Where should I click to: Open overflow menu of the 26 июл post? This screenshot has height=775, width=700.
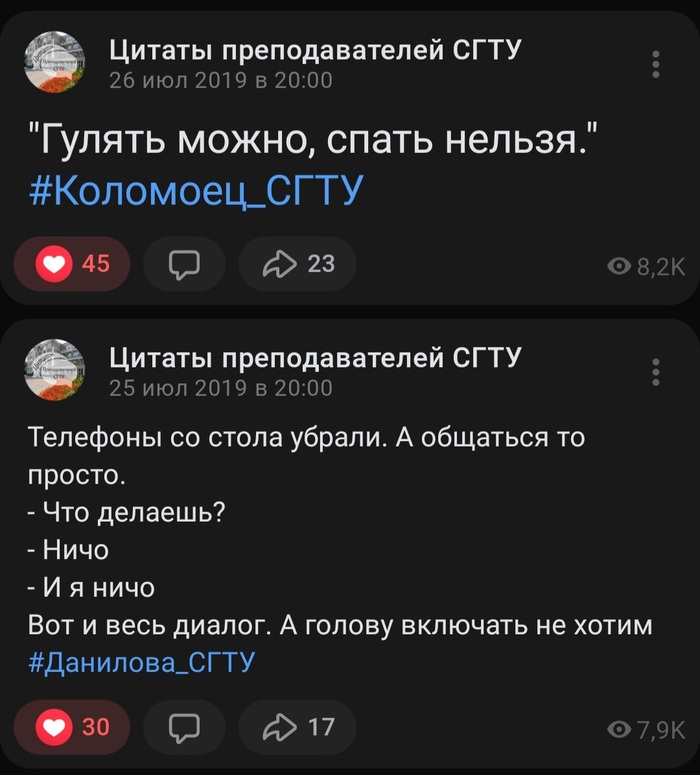click(x=656, y=64)
